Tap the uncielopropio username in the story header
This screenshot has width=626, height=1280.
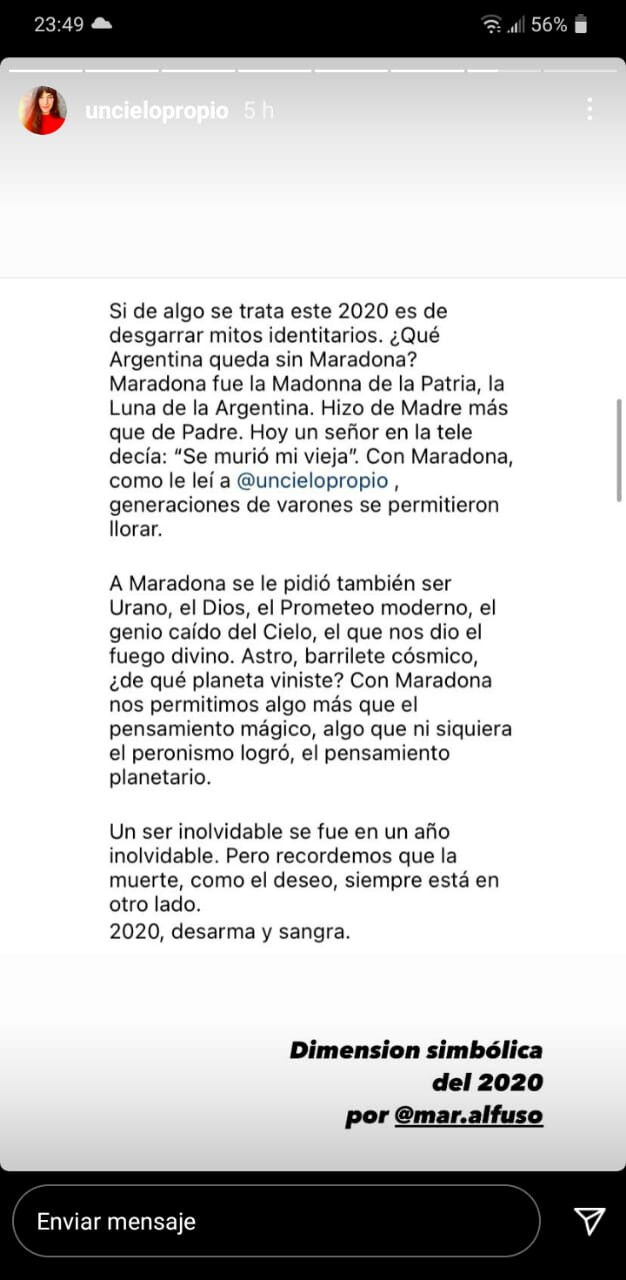point(158,110)
